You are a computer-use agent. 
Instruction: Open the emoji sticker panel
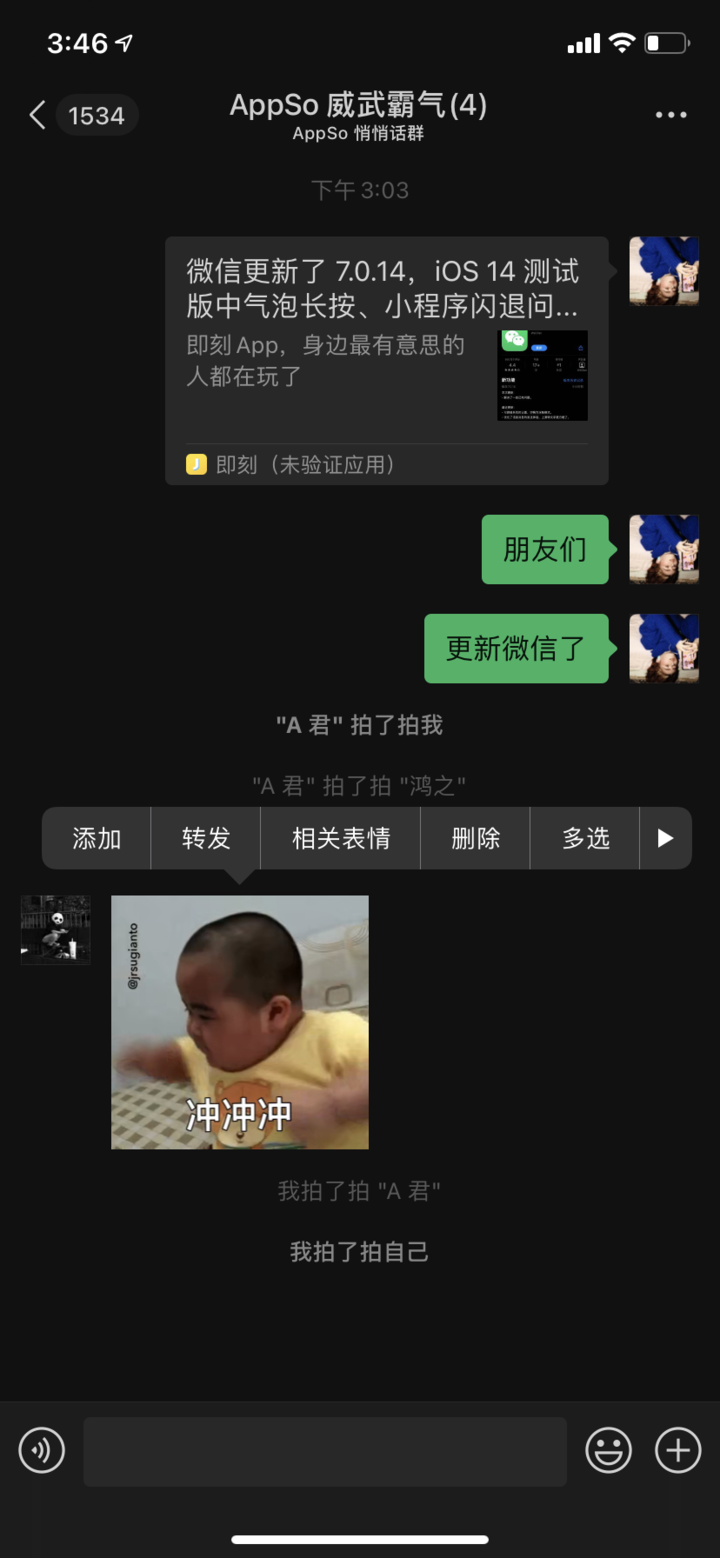point(608,1450)
